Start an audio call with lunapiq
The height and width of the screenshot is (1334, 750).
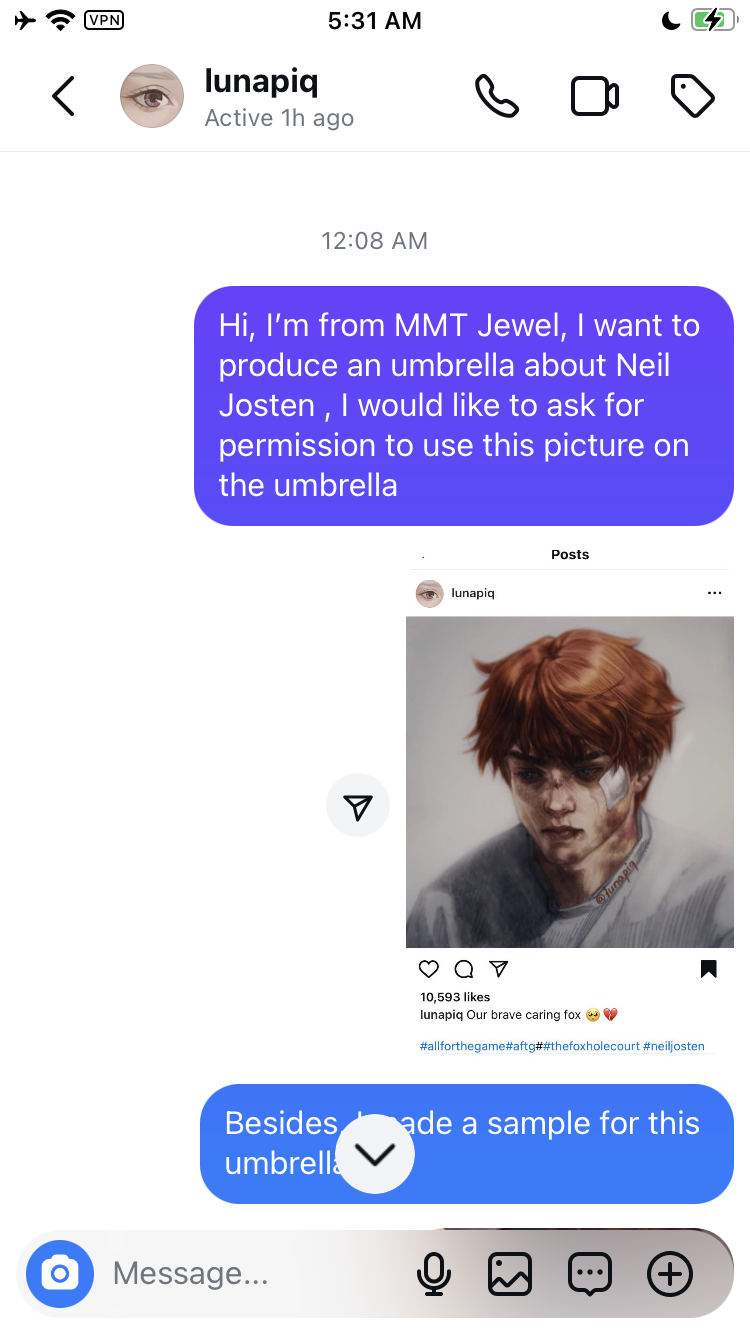pos(497,97)
